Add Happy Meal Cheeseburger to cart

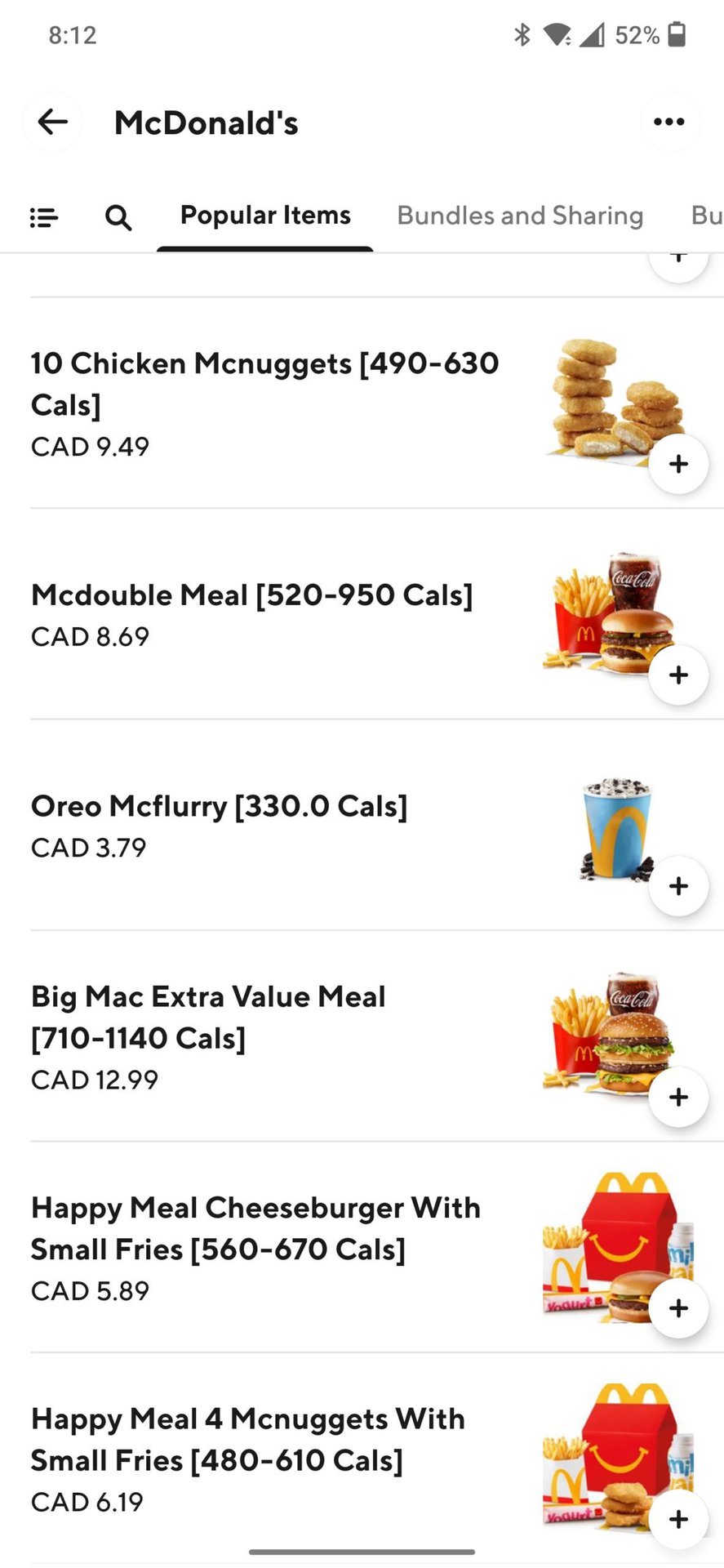(x=678, y=1308)
